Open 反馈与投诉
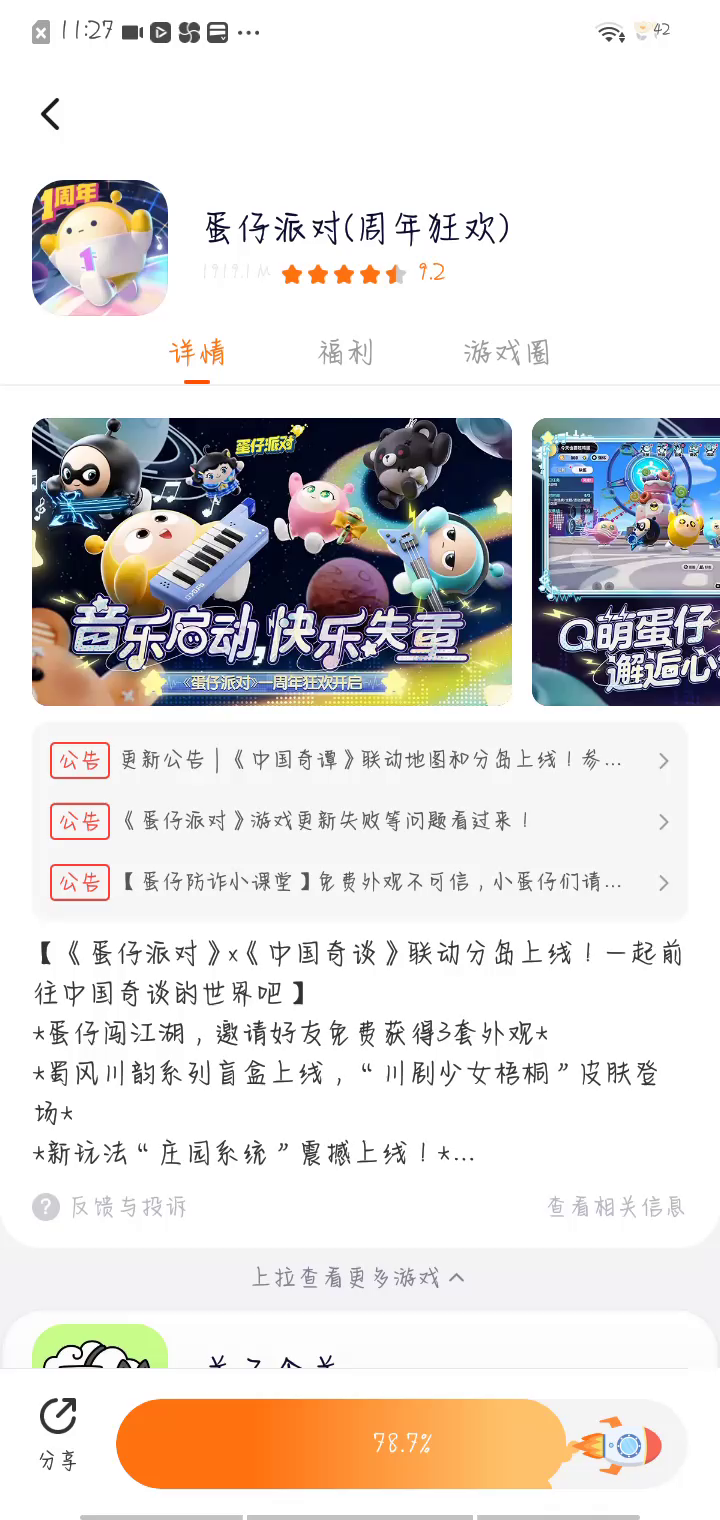720x1520 pixels. [x=110, y=1207]
